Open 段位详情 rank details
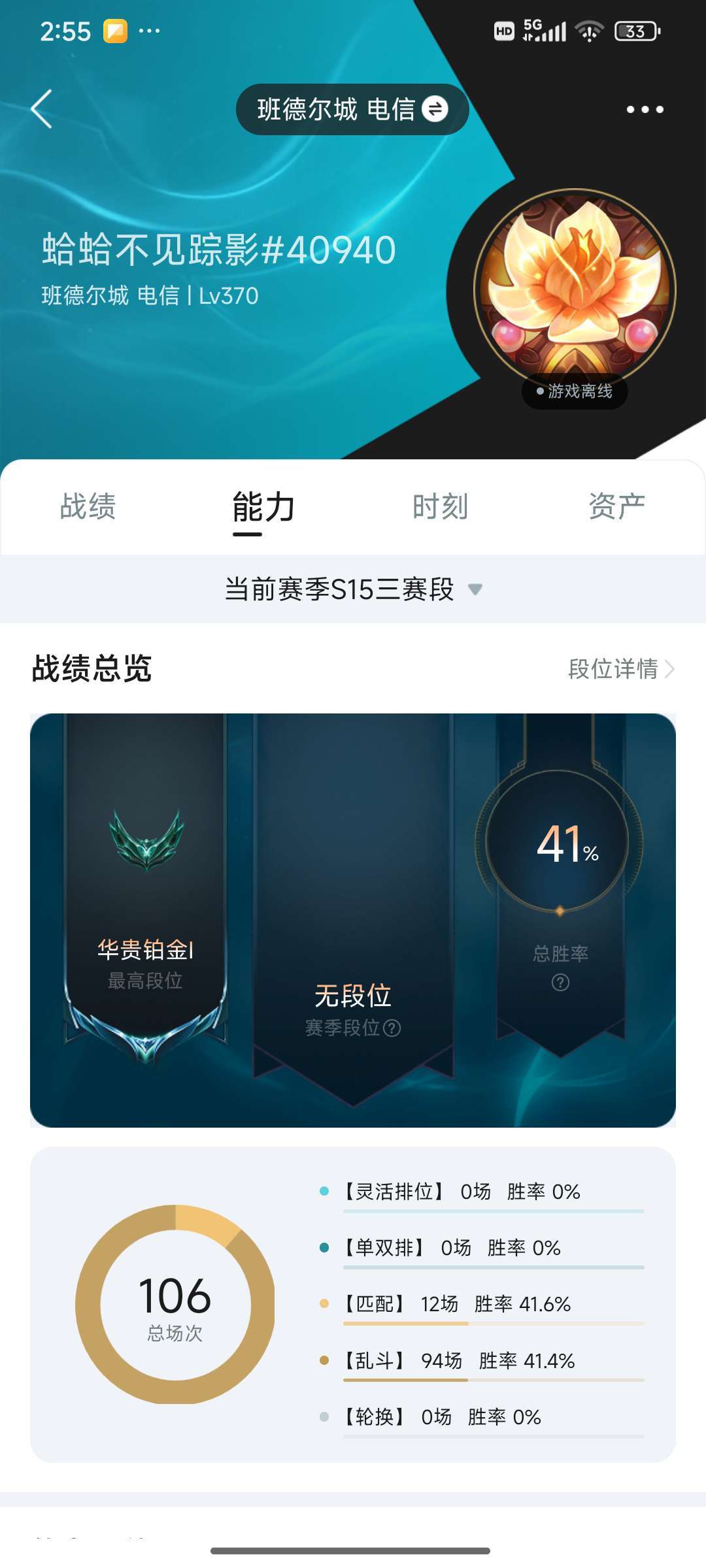The height and width of the screenshot is (1568, 706). pyautogui.click(x=621, y=668)
